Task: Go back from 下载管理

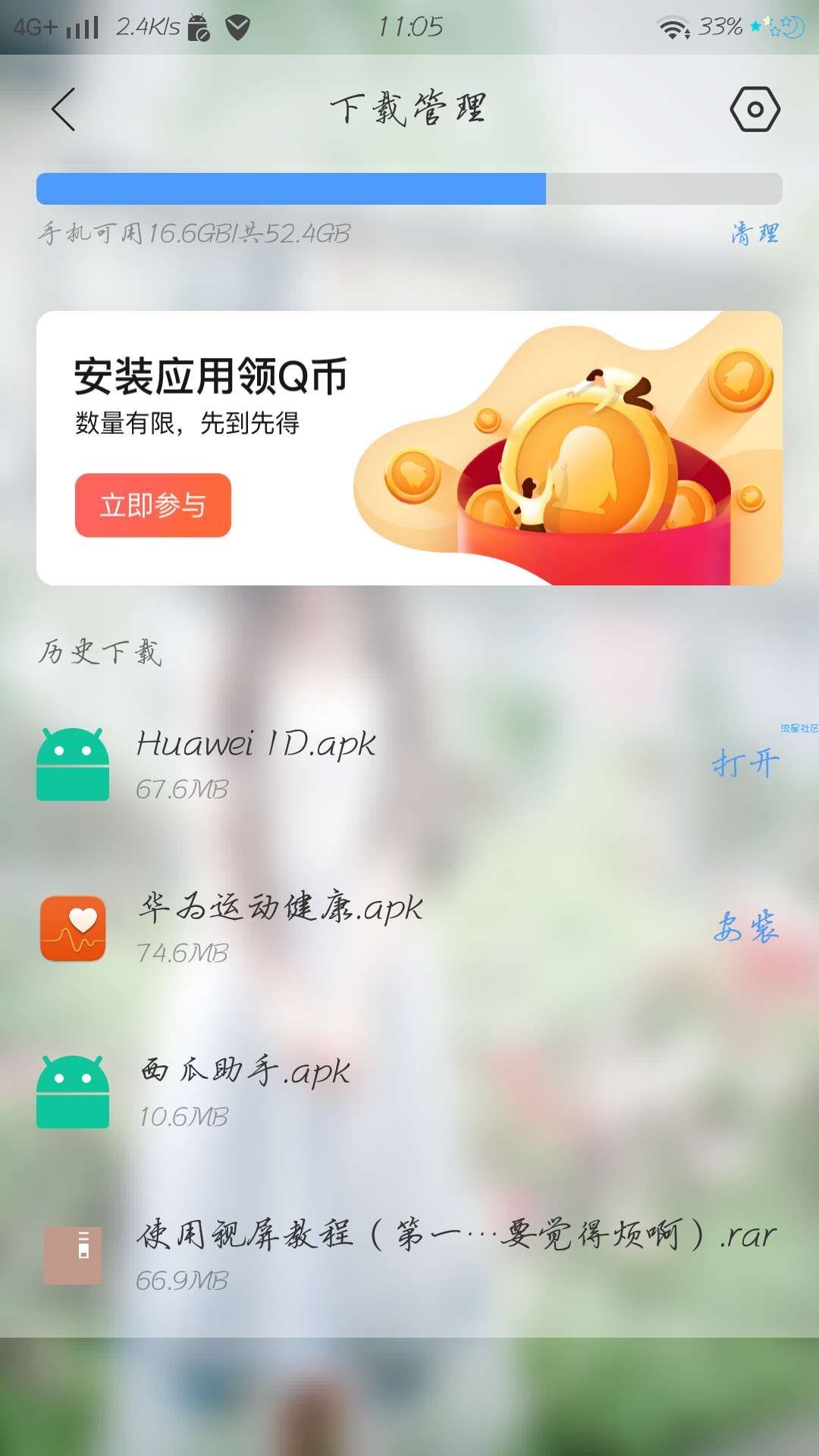Action: 64,109
